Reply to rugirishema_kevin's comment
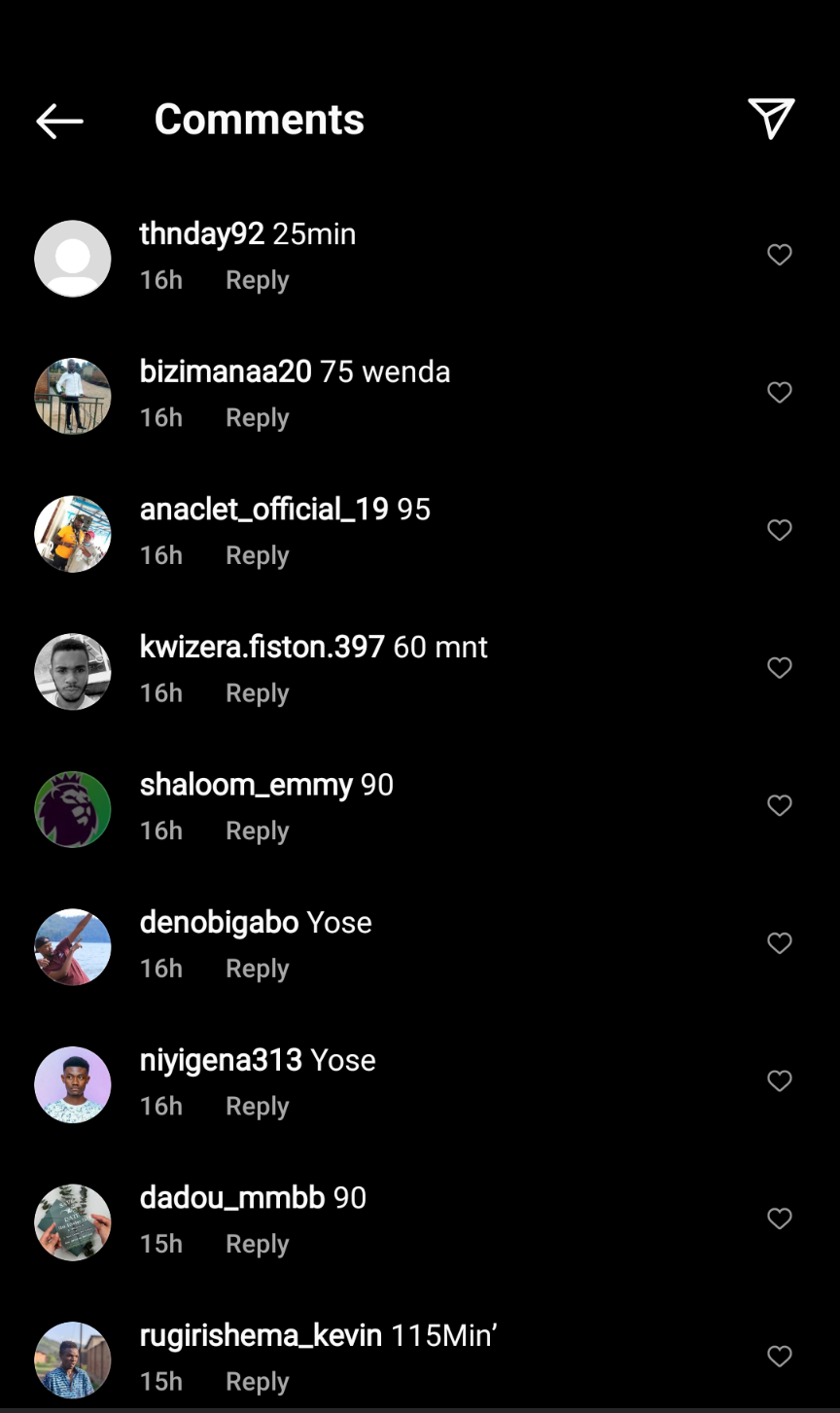This screenshot has width=840, height=1413. (x=257, y=1382)
